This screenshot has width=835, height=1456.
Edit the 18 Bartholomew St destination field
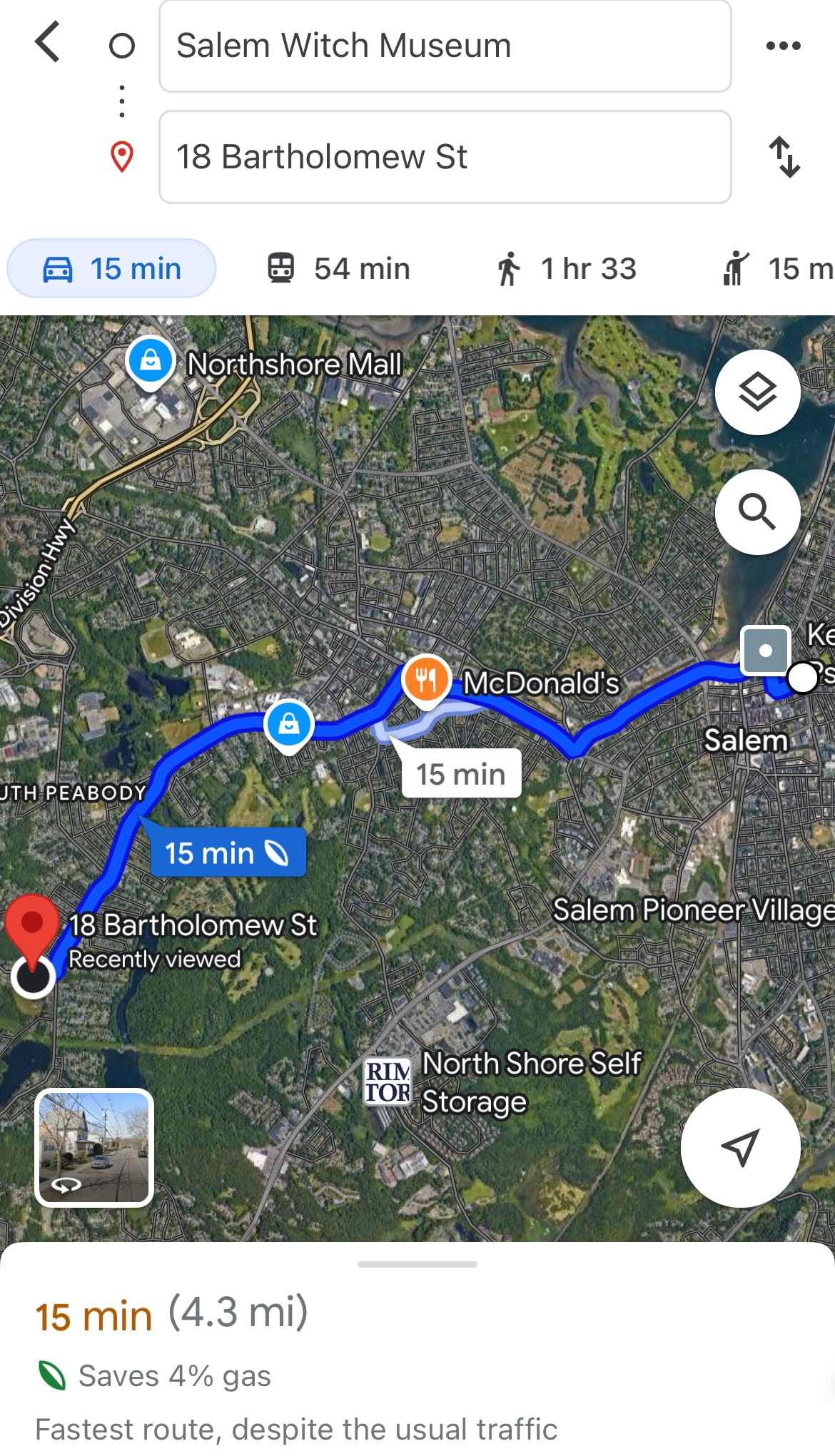445,157
